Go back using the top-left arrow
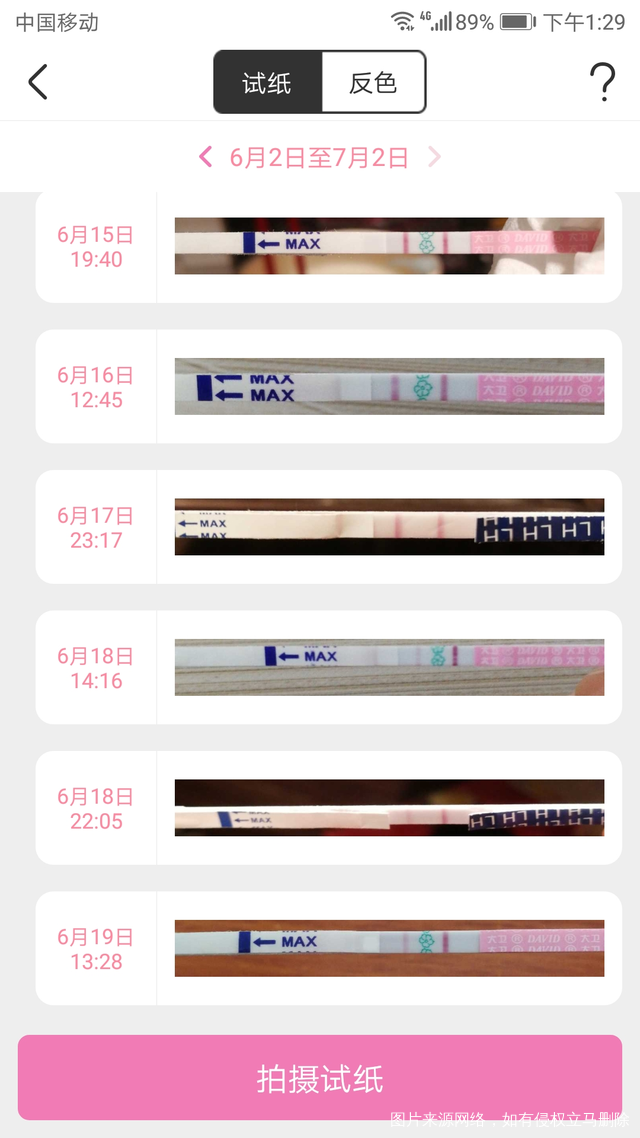The image size is (640, 1138). pyautogui.click(x=38, y=82)
